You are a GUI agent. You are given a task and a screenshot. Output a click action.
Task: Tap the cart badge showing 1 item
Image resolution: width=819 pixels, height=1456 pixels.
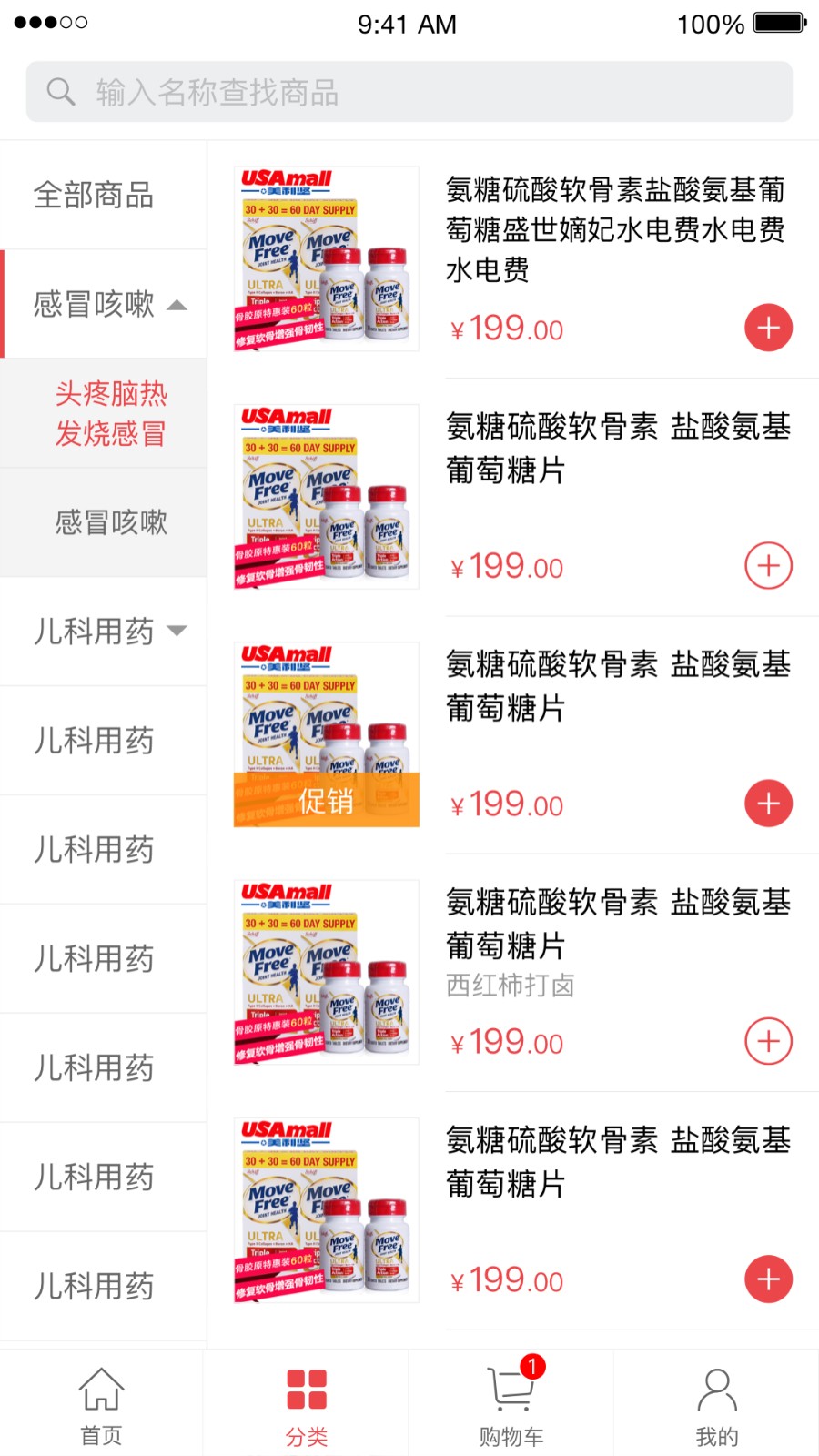point(535,1364)
